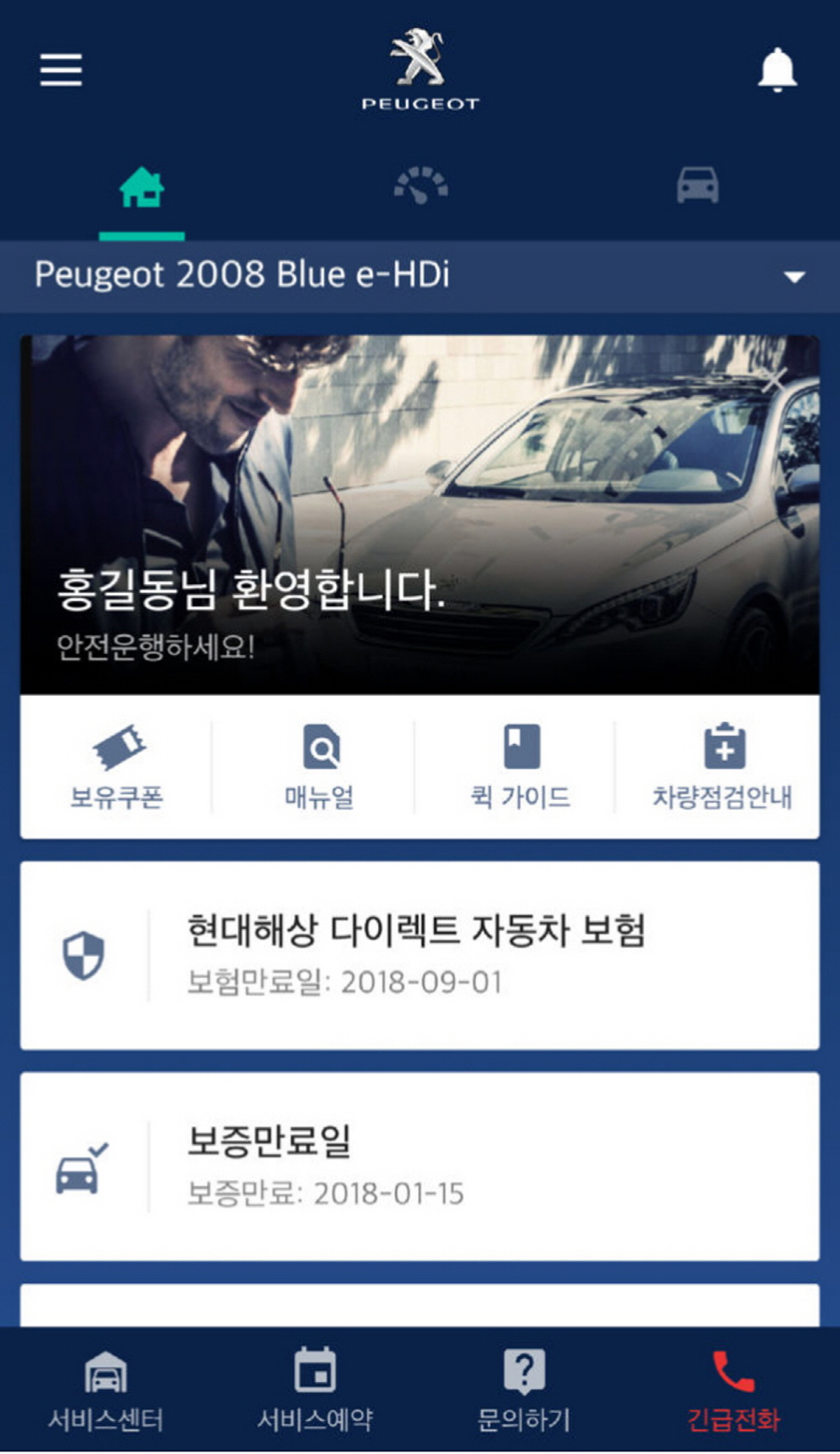Open 보유쿠폰 coupons
840x1454 pixels.
(x=117, y=768)
